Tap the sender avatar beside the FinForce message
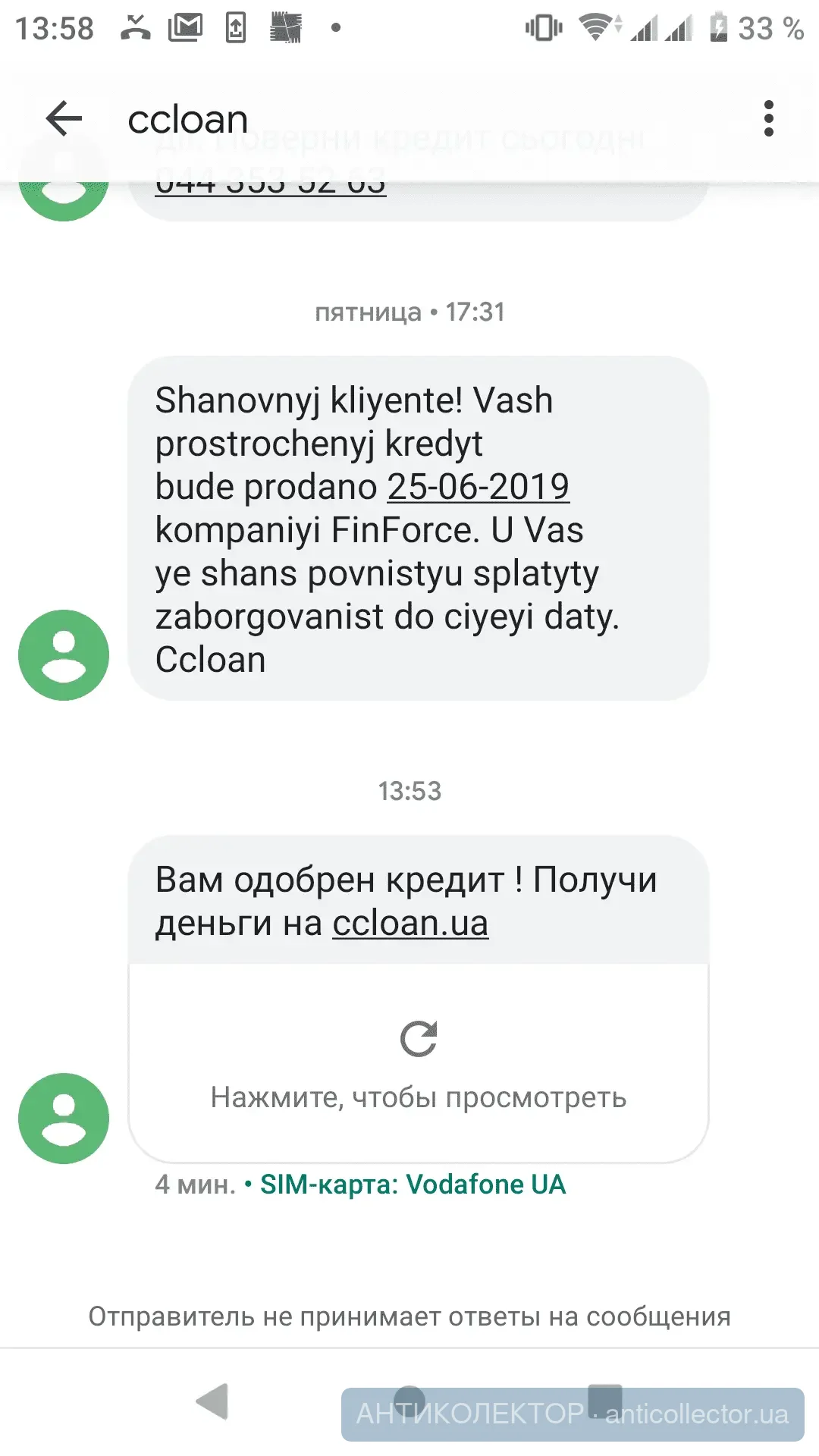The image size is (819, 1456). [x=64, y=655]
